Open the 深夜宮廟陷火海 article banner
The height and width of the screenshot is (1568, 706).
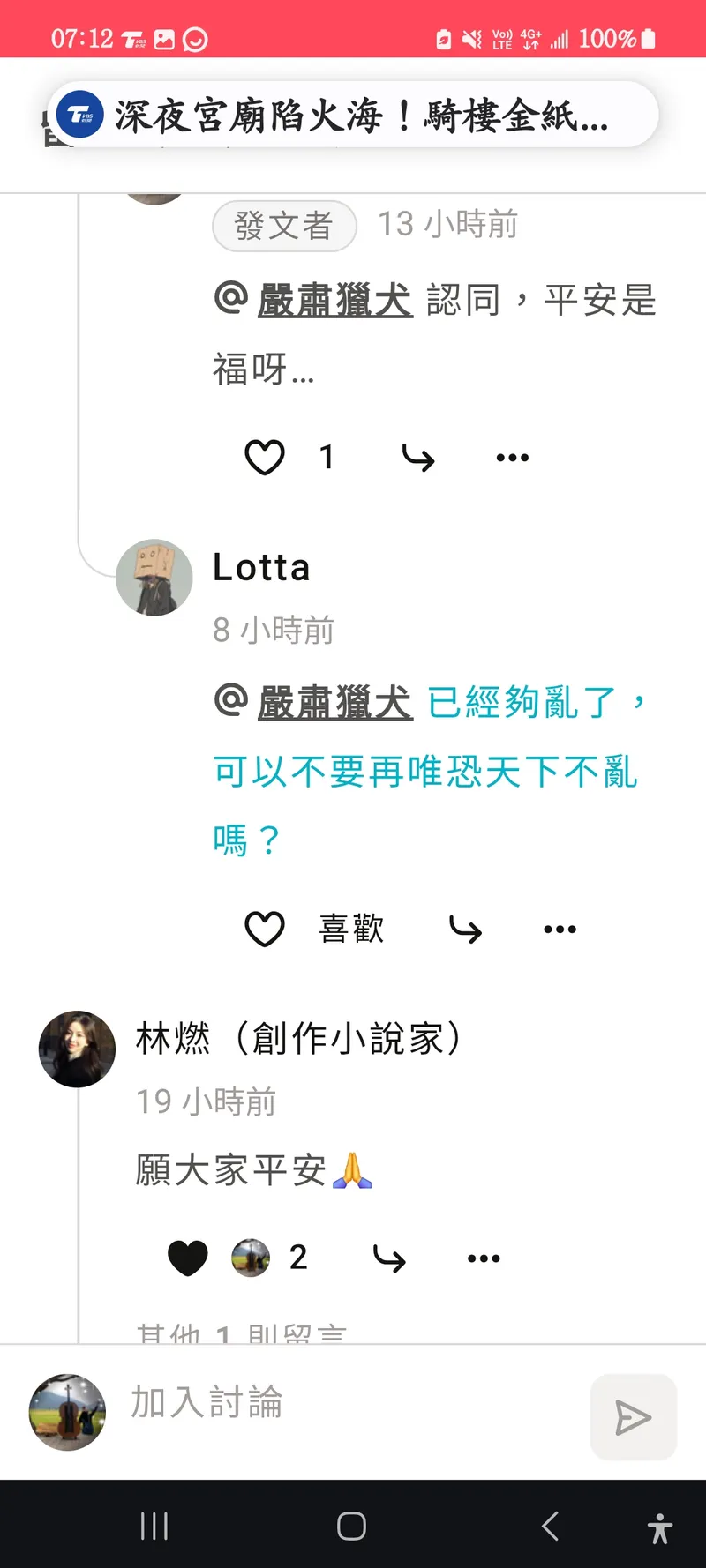353,116
